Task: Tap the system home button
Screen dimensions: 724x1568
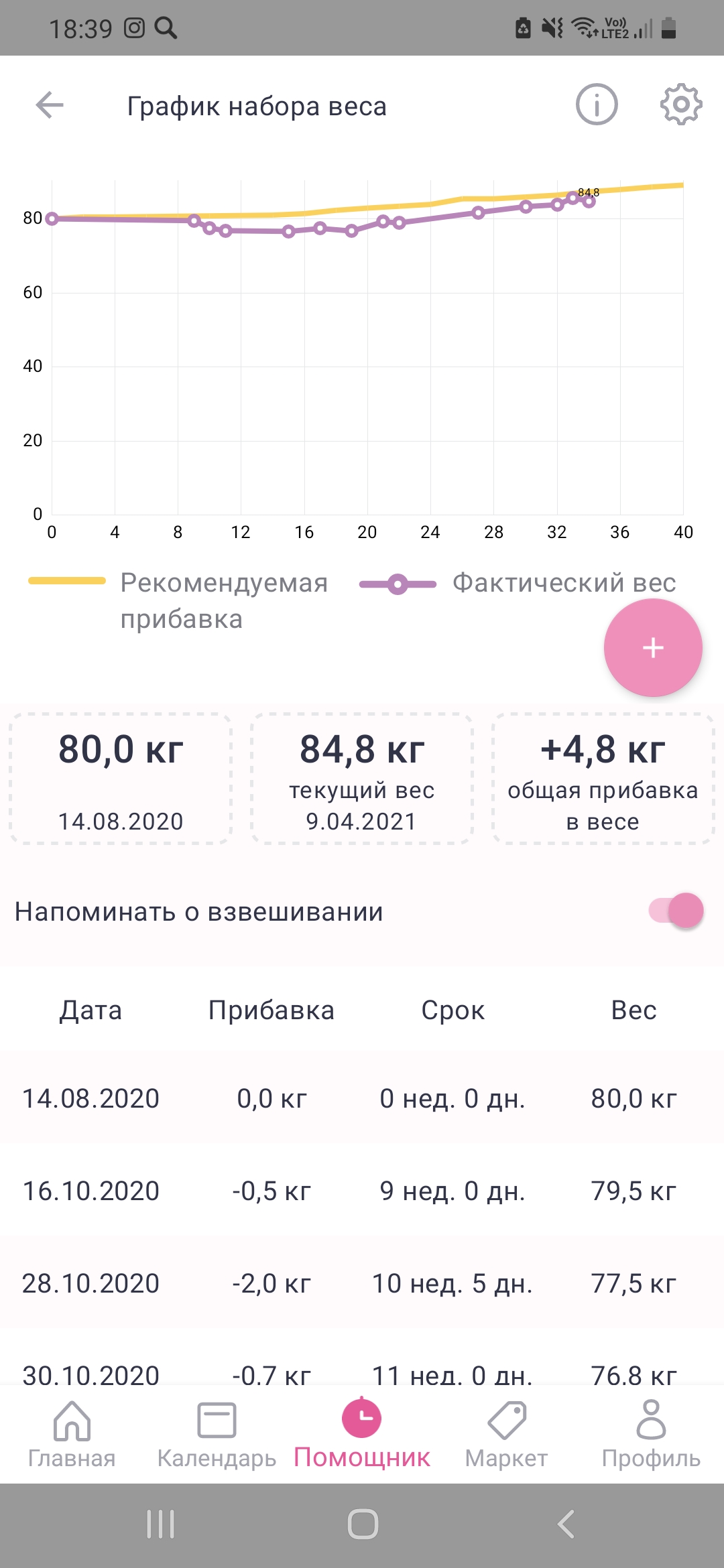Action: tap(363, 1524)
